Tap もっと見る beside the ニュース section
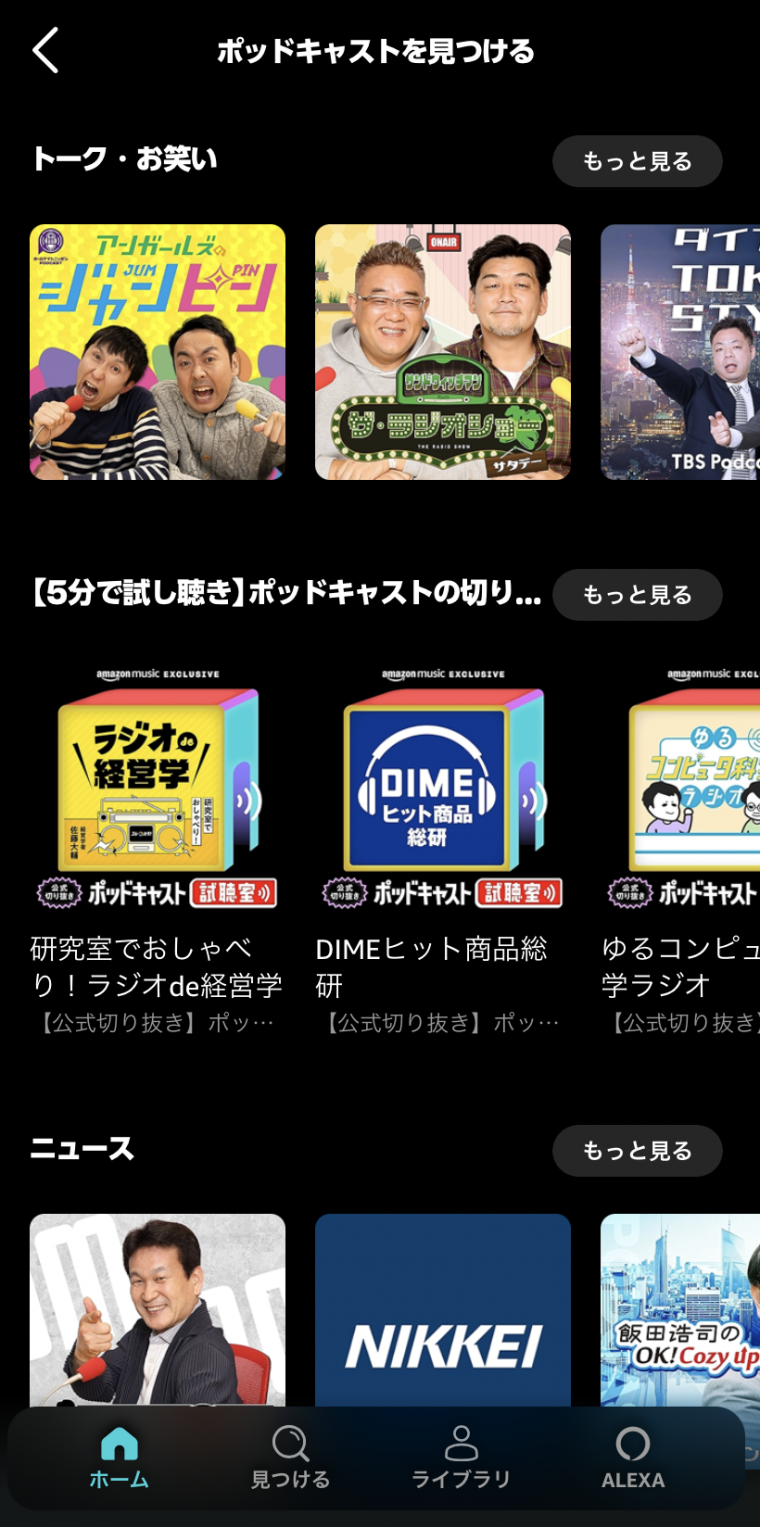The width and height of the screenshot is (760, 1527). [x=637, y=1150]
